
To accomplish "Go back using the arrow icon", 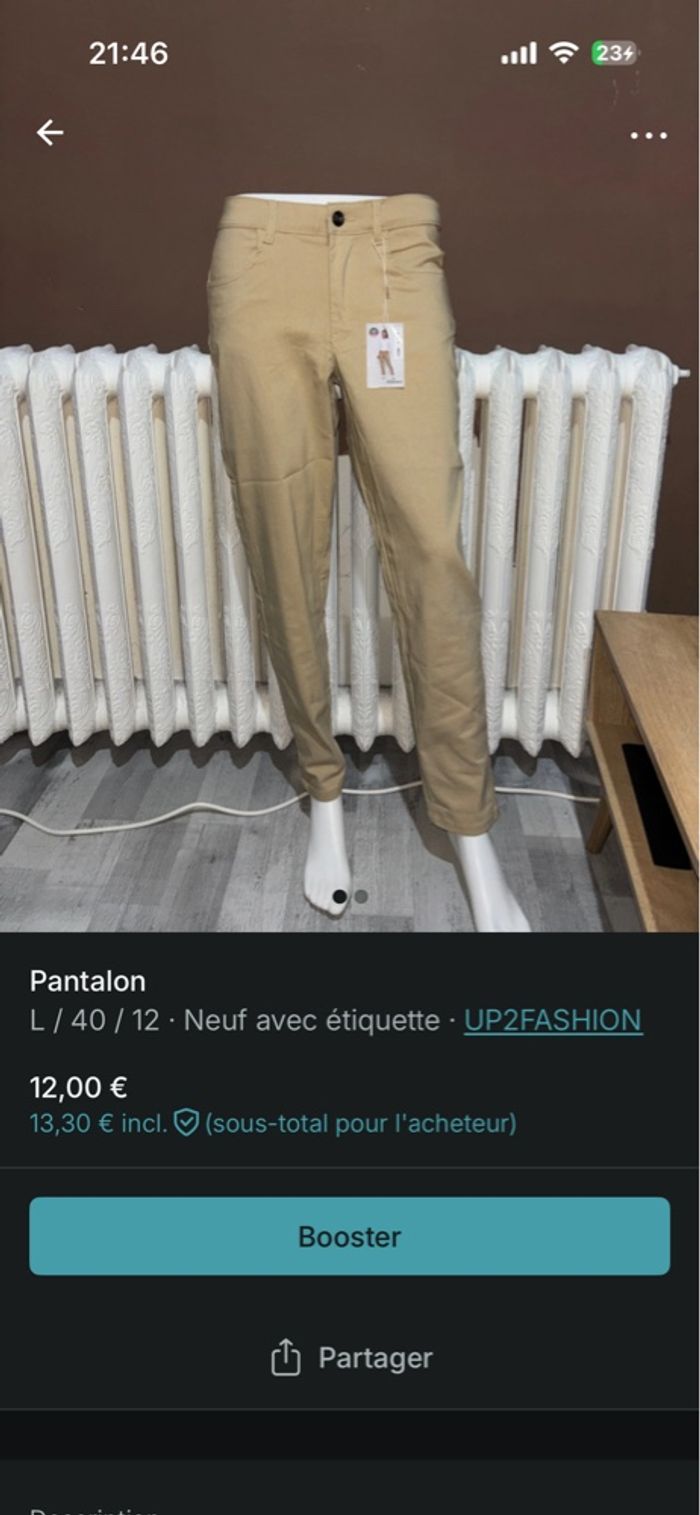I will (x=49, y=132).
